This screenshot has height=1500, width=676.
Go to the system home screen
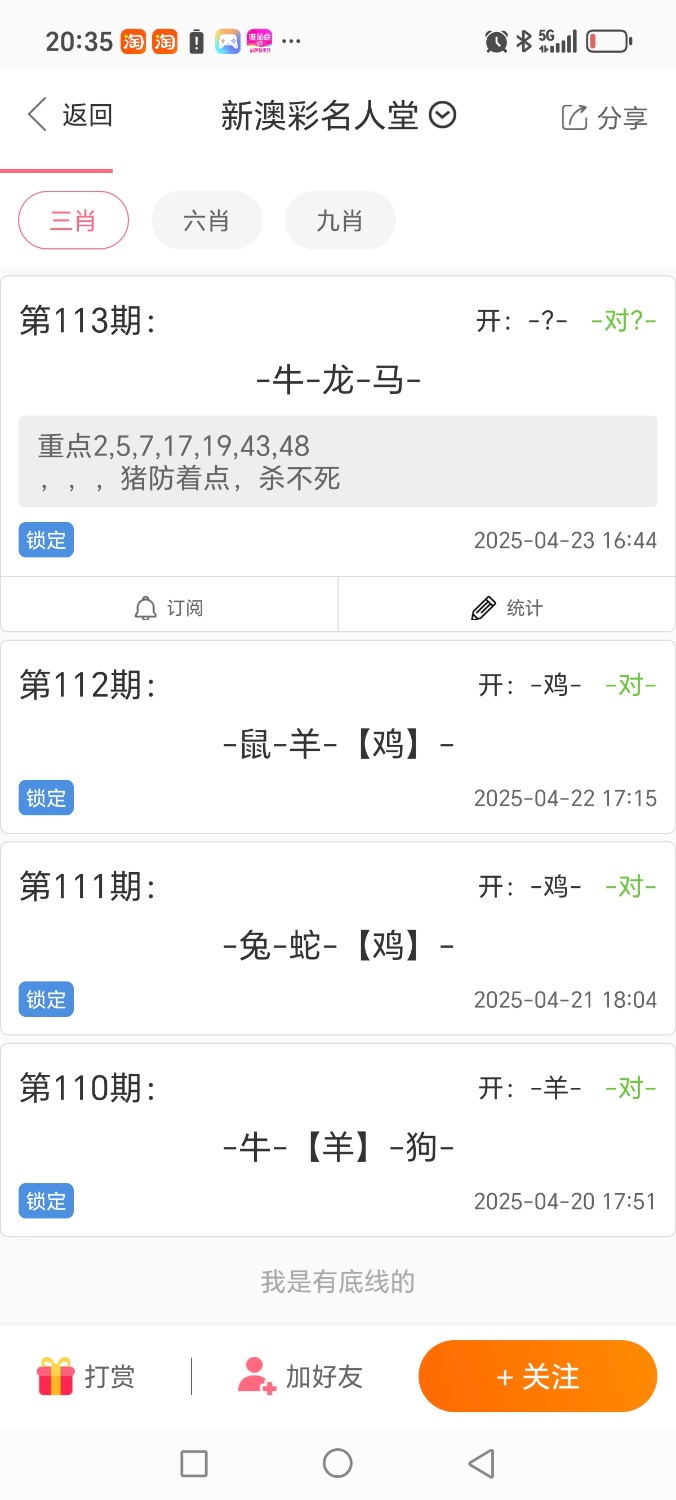tap(338, 1464)
